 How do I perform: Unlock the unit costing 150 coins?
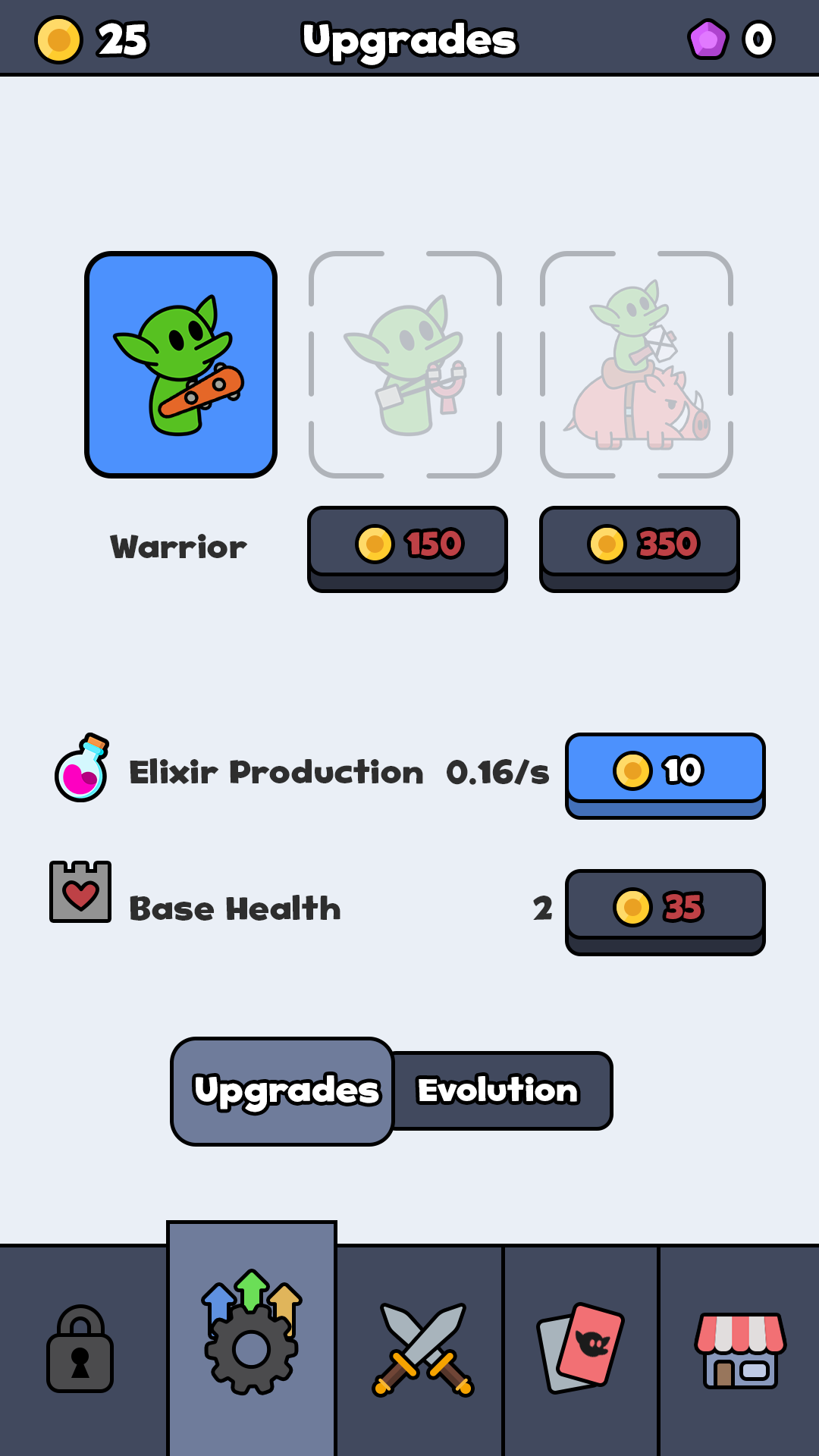tap(407, 544)
